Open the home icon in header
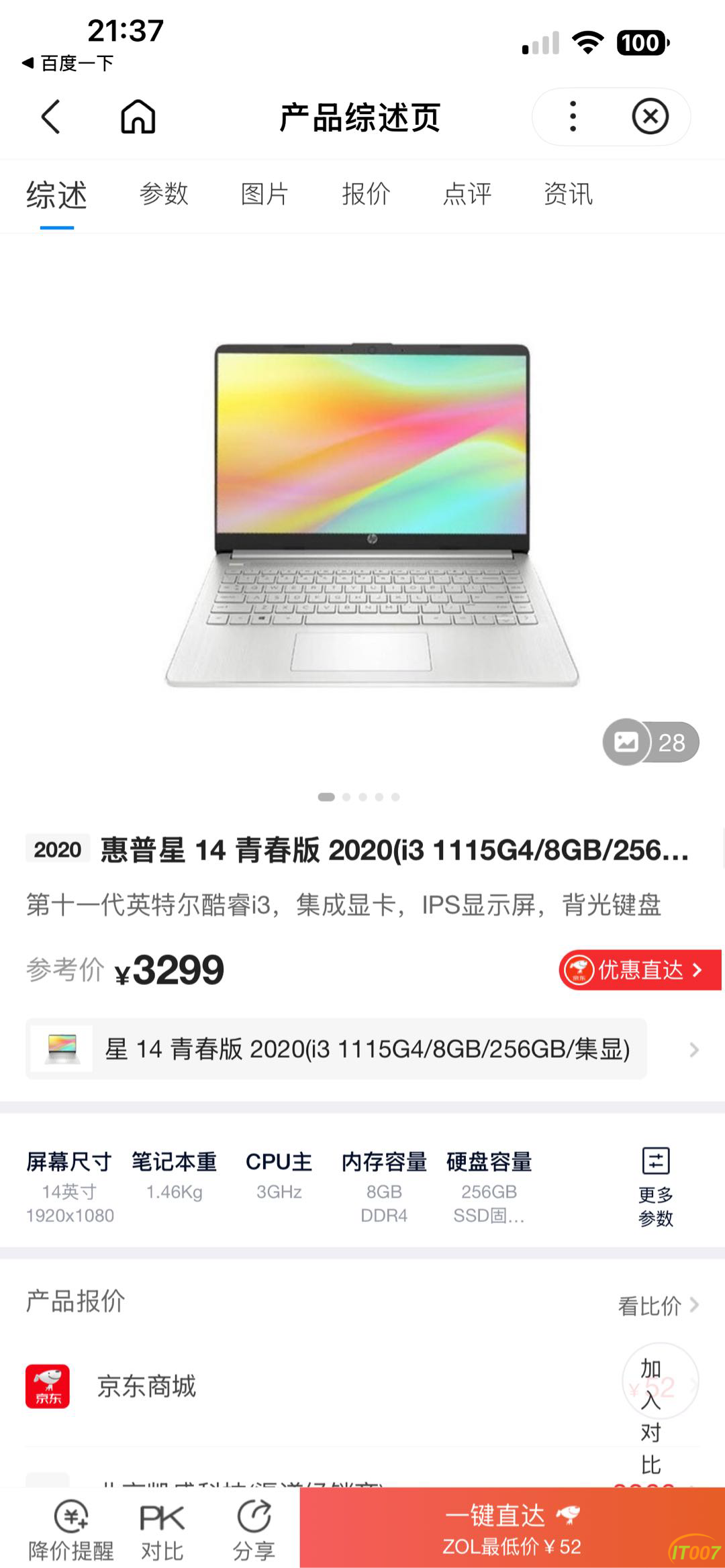The image size is (725, 1568). point(138,117)
